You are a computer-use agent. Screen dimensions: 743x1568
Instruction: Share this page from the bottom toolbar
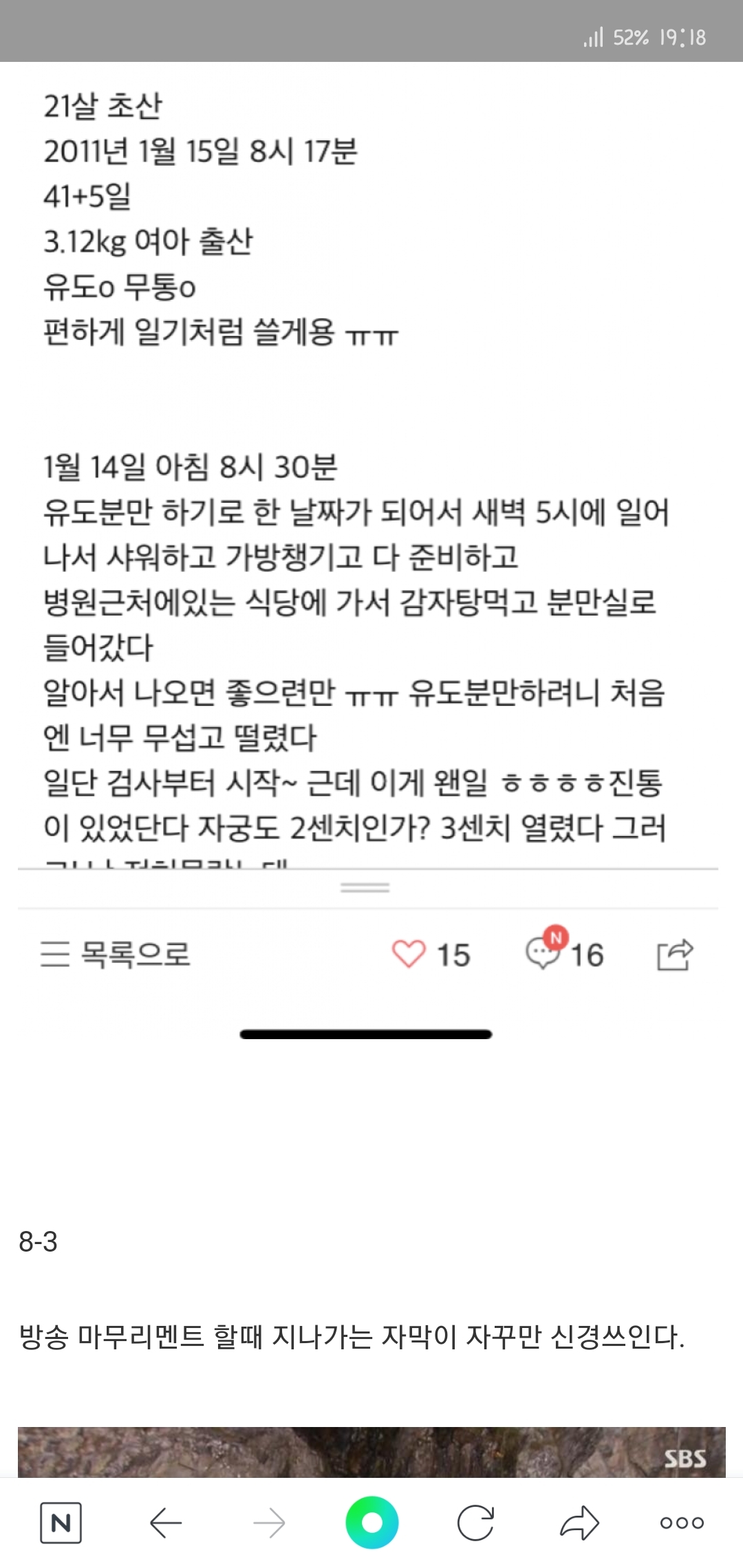(x=579, y=1523)
